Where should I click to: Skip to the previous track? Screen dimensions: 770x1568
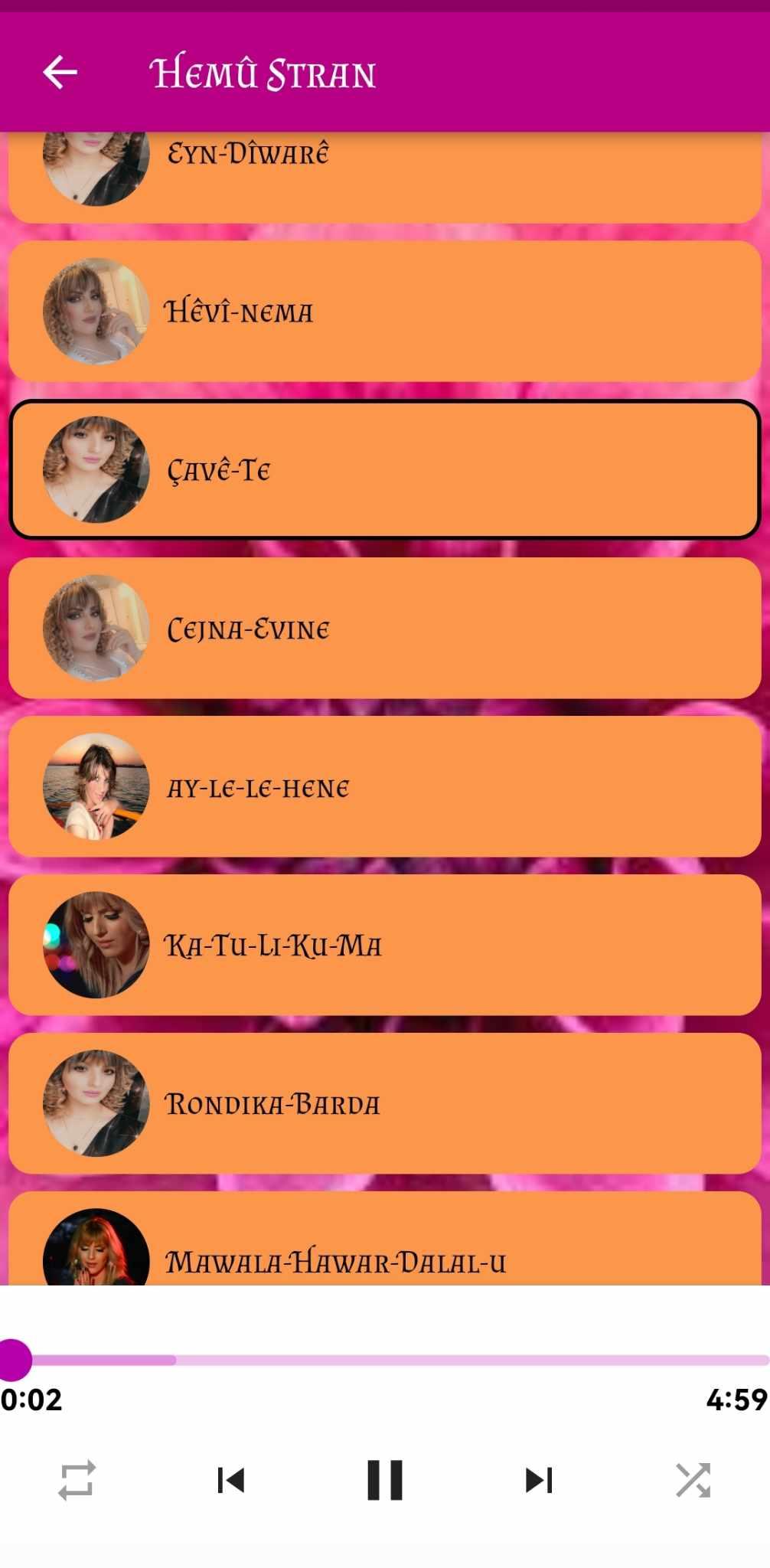point(230,1480)
